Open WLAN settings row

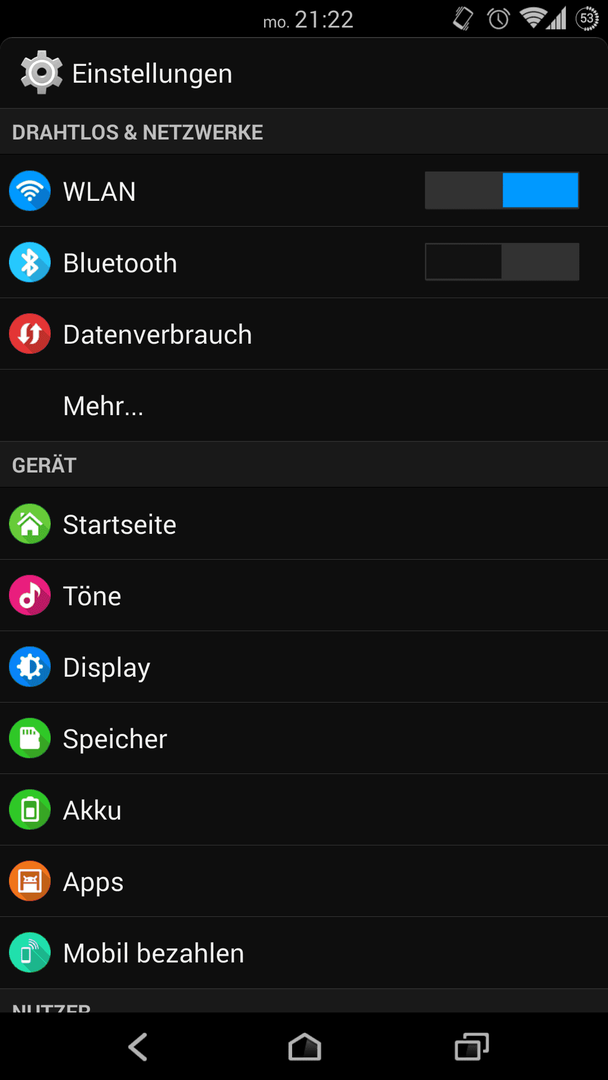click(x=304, y=191)
